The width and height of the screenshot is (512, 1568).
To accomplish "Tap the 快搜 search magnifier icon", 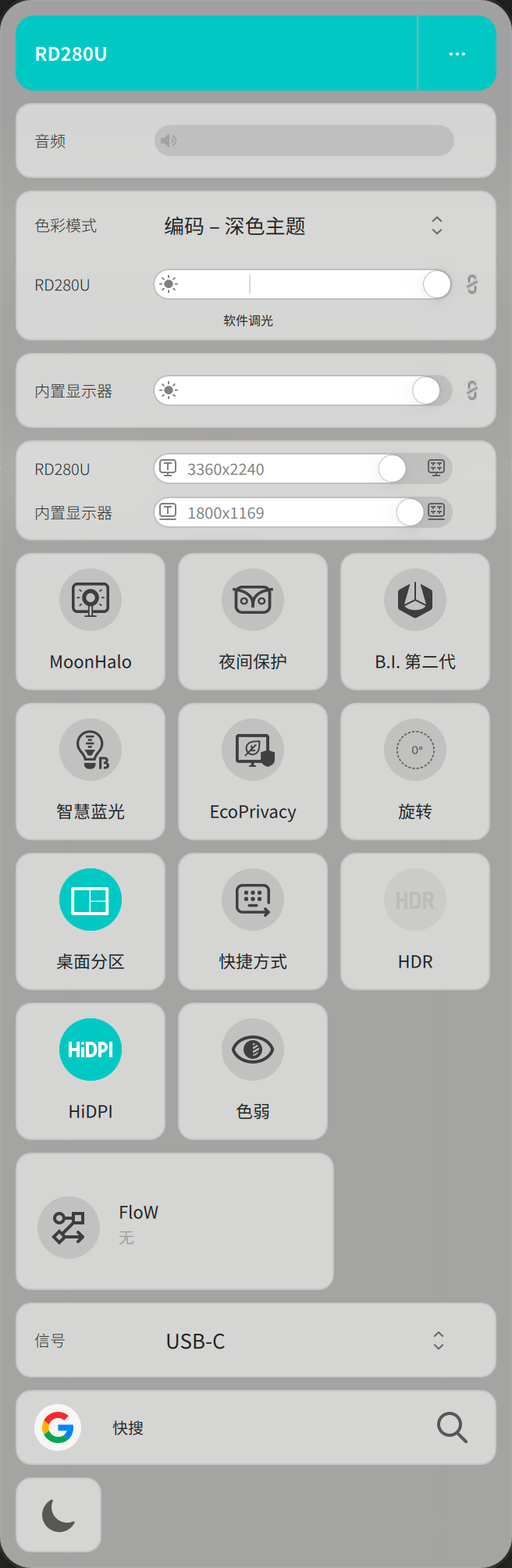I will 452,1427.
